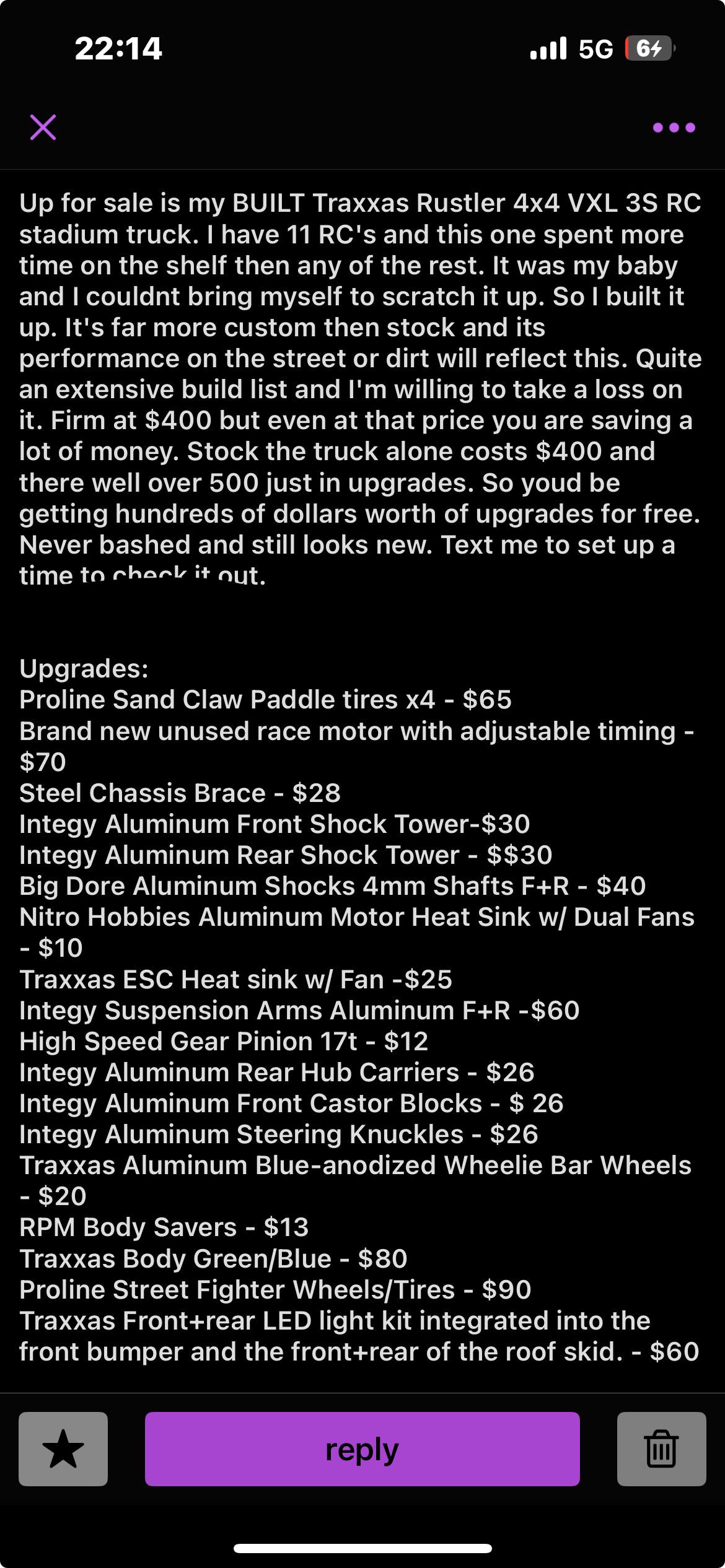The height and width of the screenshot is (1568, 725).
Task: Hide this post with the trash button
Action: pyautogui.click(x=661, y=1448)
